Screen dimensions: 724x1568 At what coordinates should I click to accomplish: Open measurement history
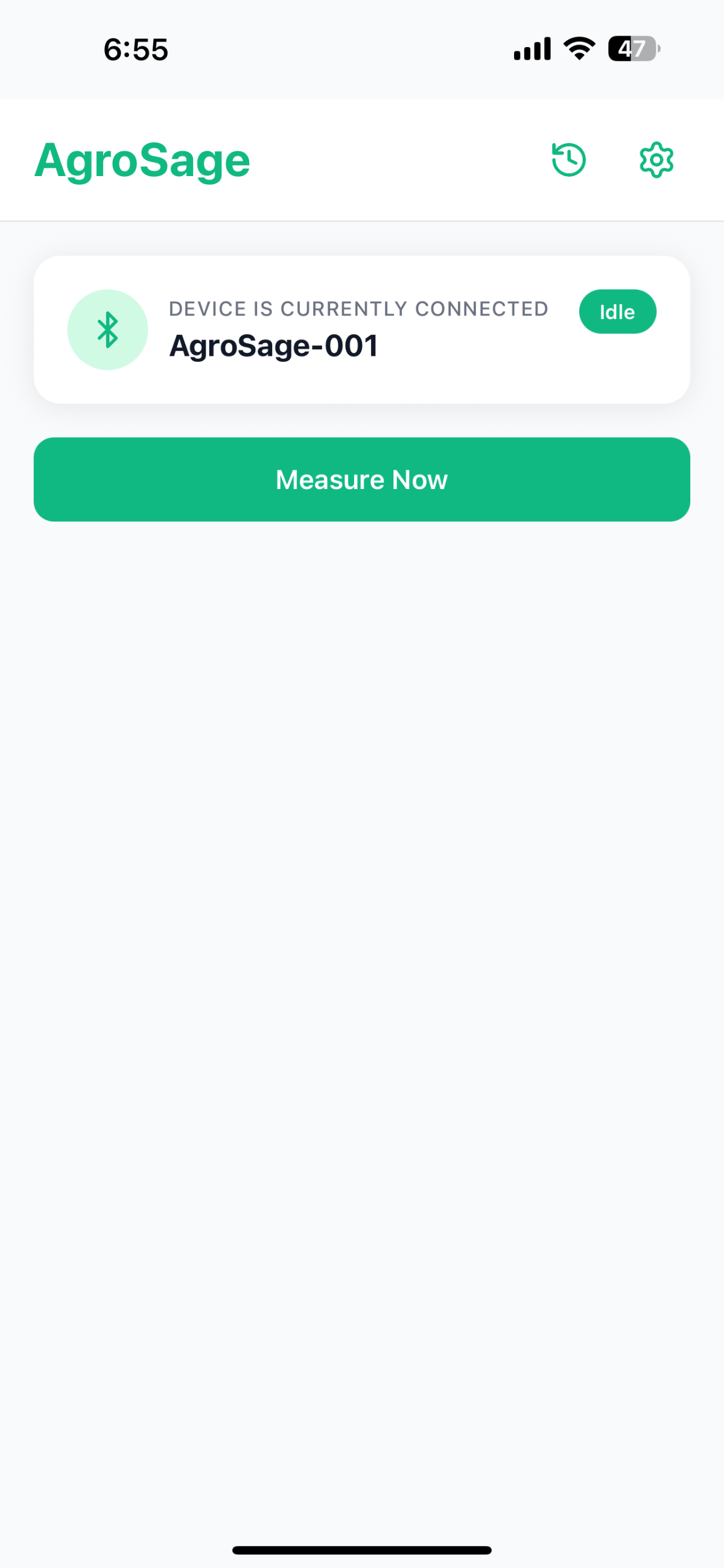coord(568,160)
